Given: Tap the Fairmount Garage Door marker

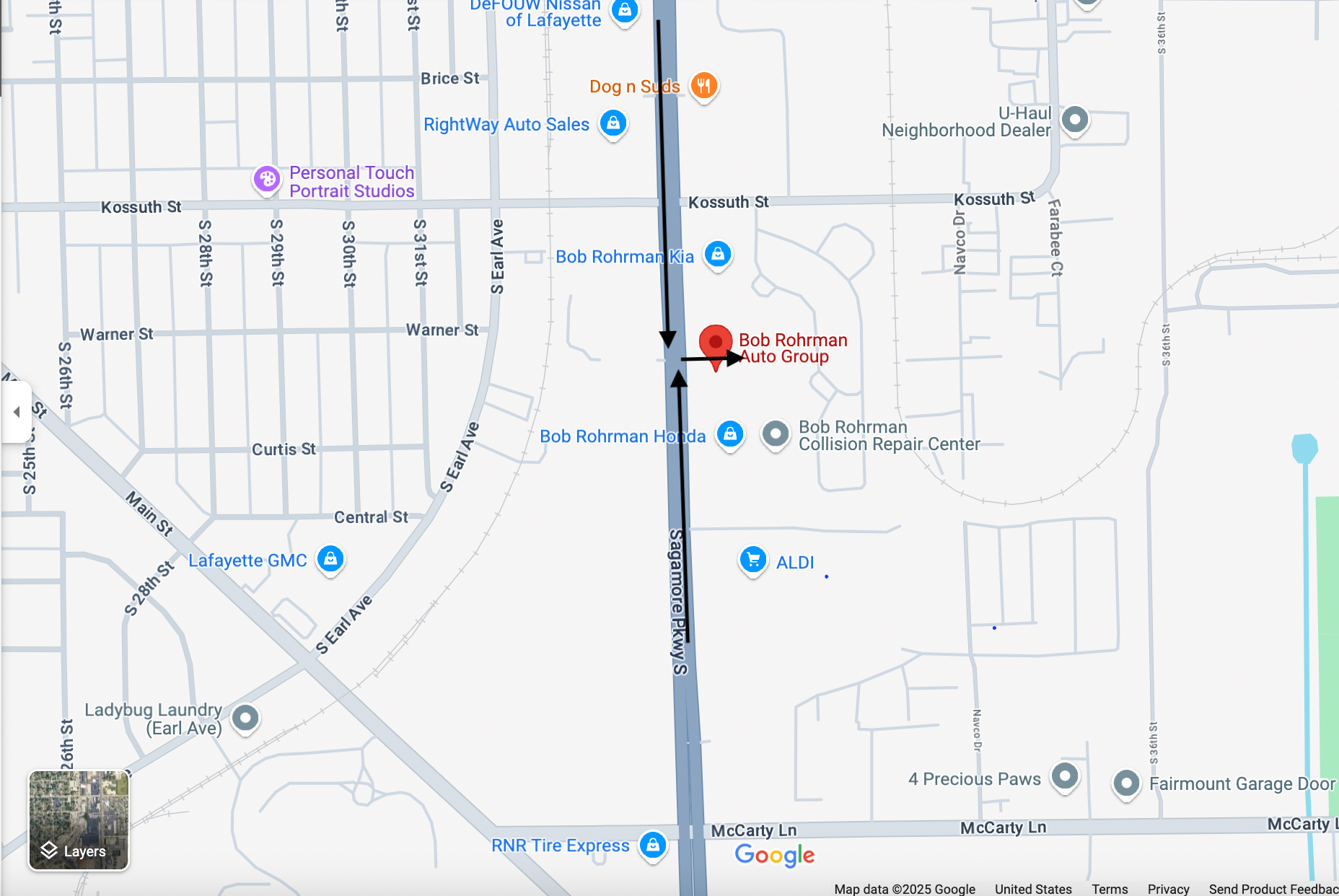Looking at the screenshot, I should pyautogui.click(x=1126, y=783).
